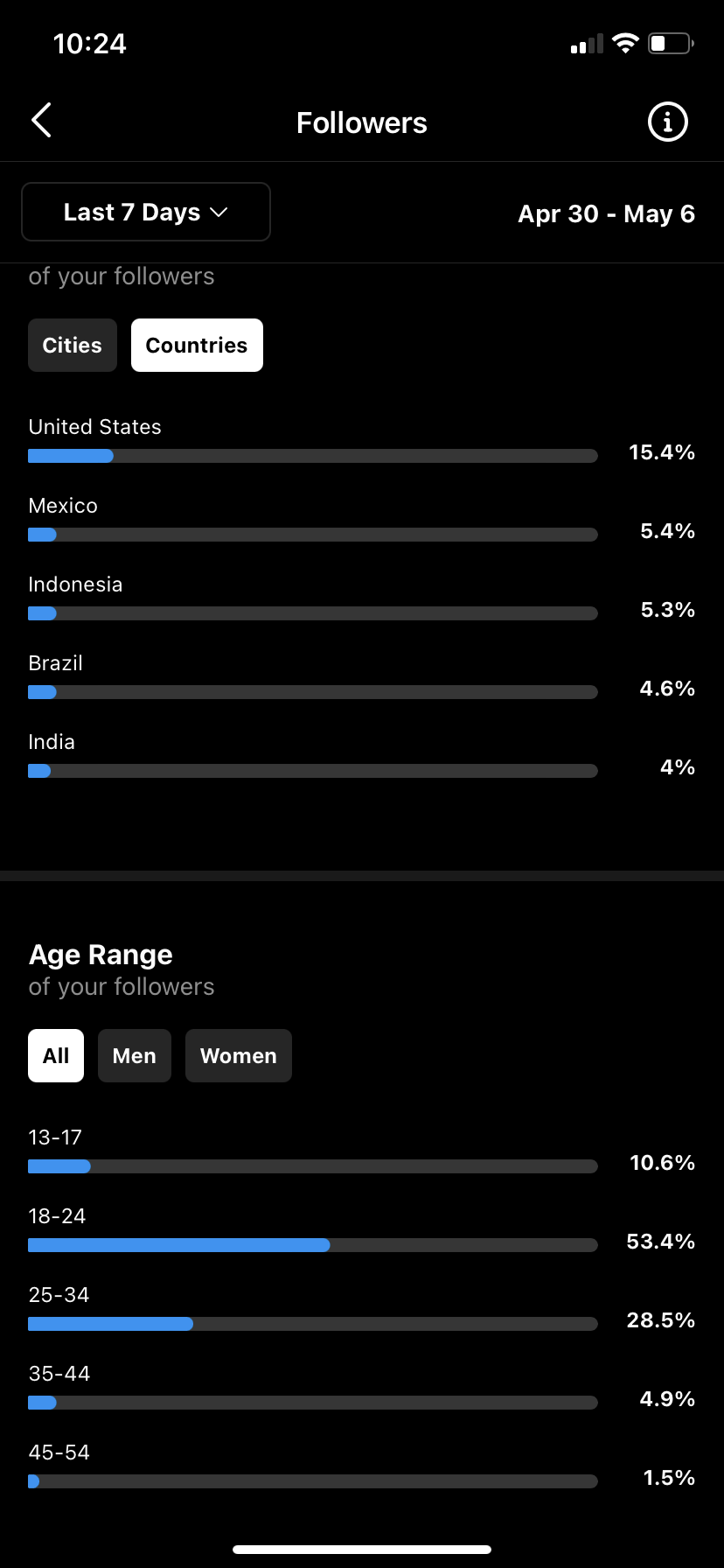Show age range for All followers
This screenshot has height=1568, width=724.
(56, 1056)
